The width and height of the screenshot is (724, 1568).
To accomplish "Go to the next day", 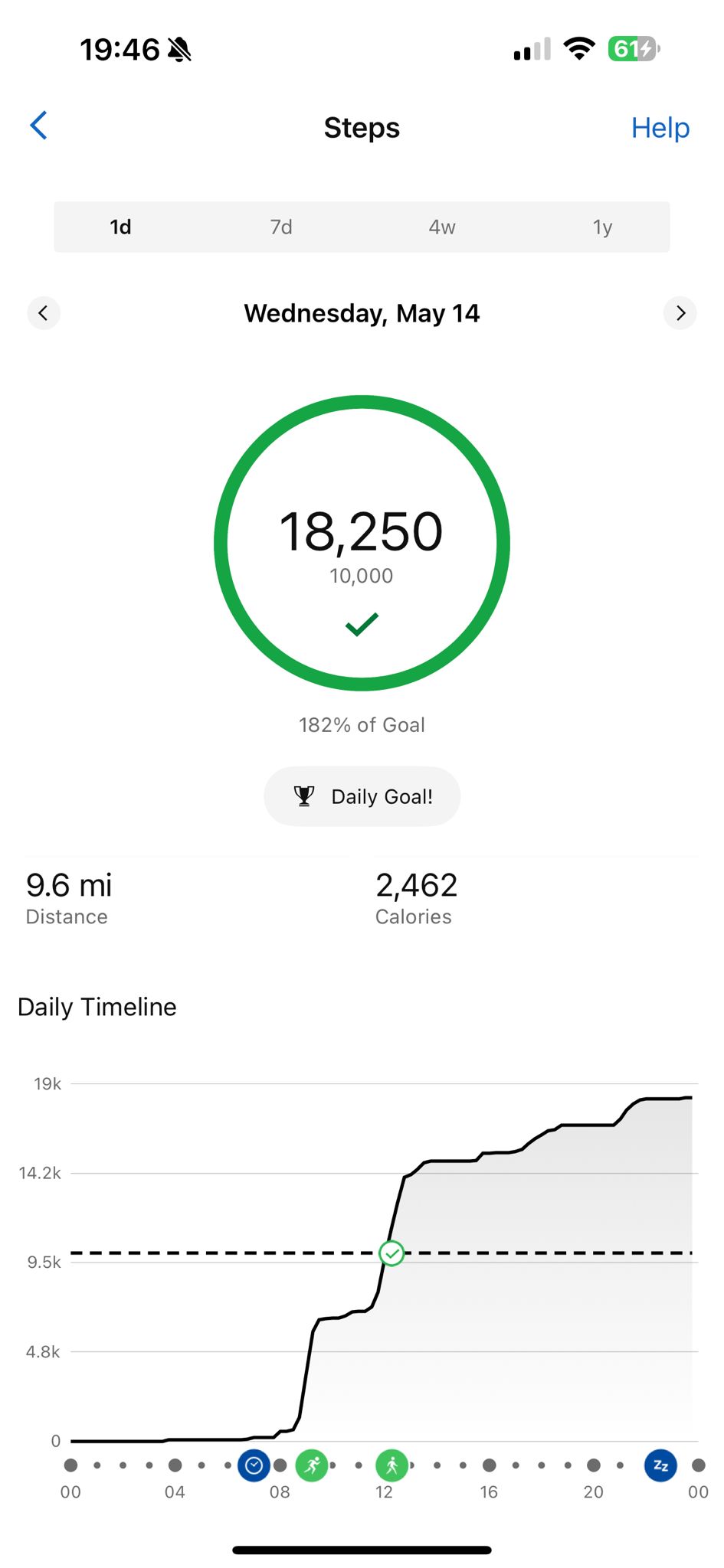I will pyautogui.click(x=680, y=313).
